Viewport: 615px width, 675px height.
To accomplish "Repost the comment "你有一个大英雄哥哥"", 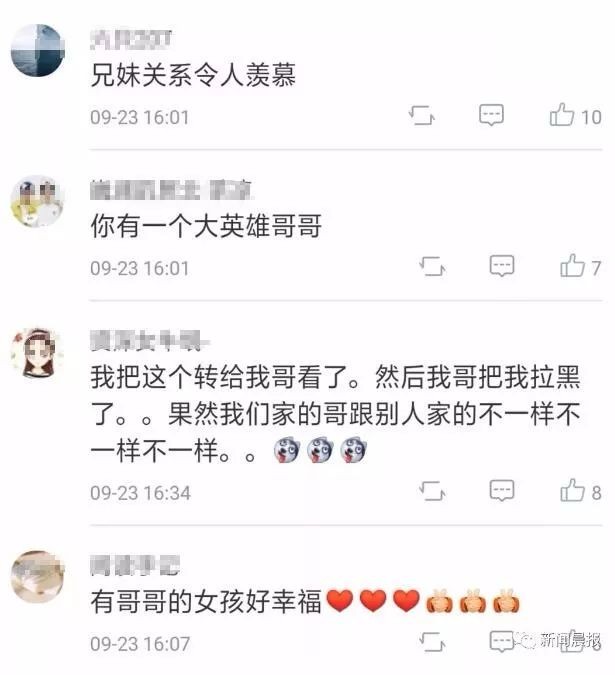I will (432, 266).
